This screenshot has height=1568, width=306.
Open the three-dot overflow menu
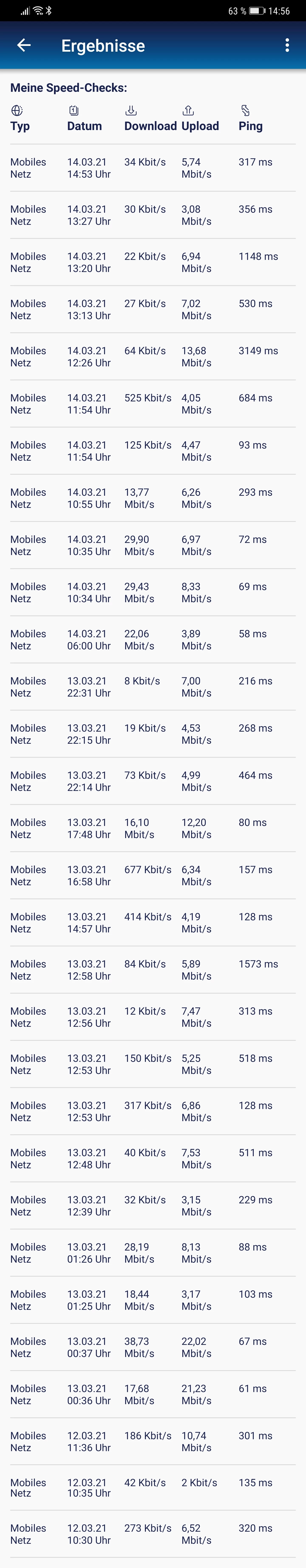(287, 45)
